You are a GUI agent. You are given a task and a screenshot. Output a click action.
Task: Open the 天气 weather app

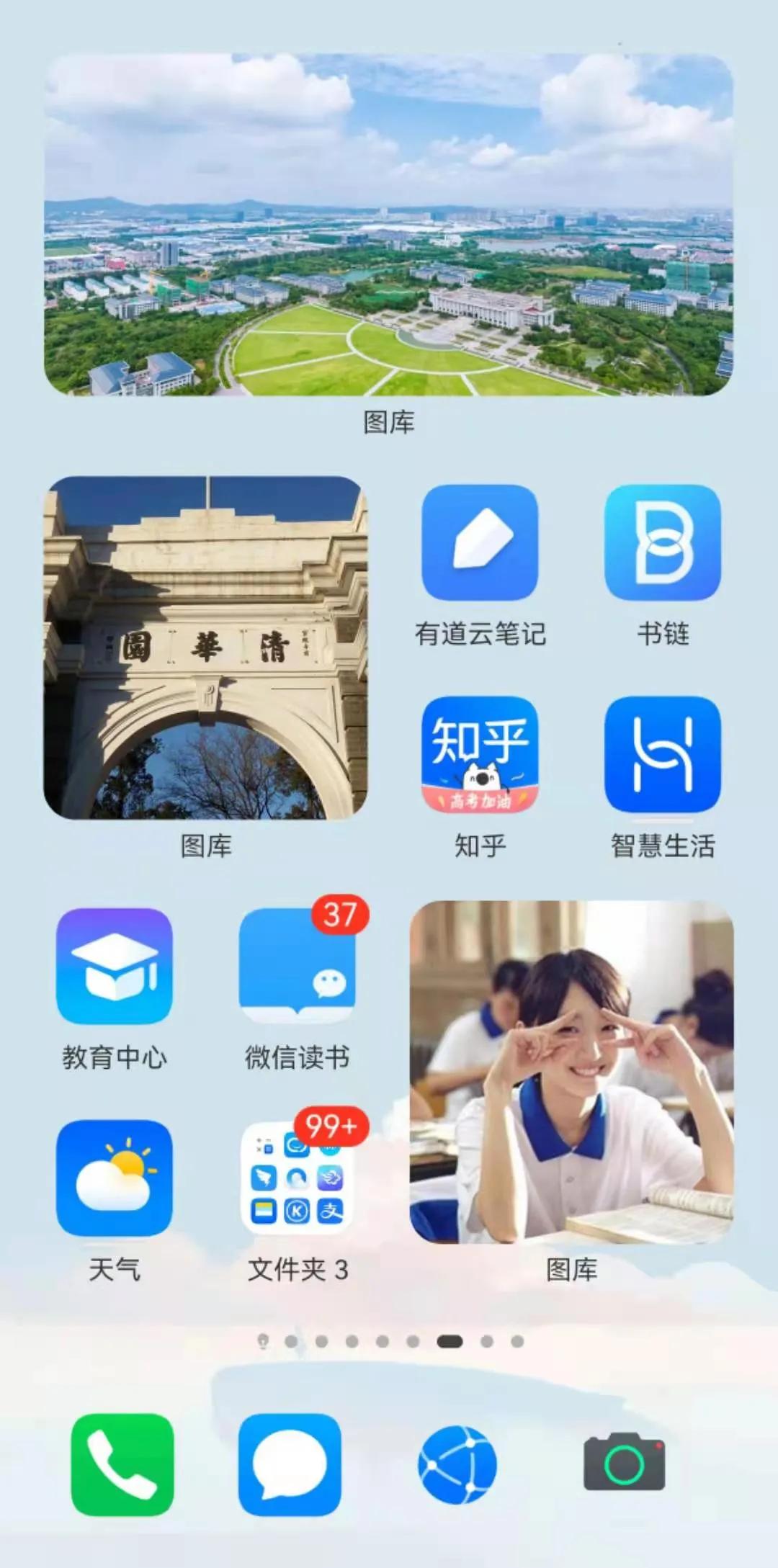click(x=115, y=1178)
